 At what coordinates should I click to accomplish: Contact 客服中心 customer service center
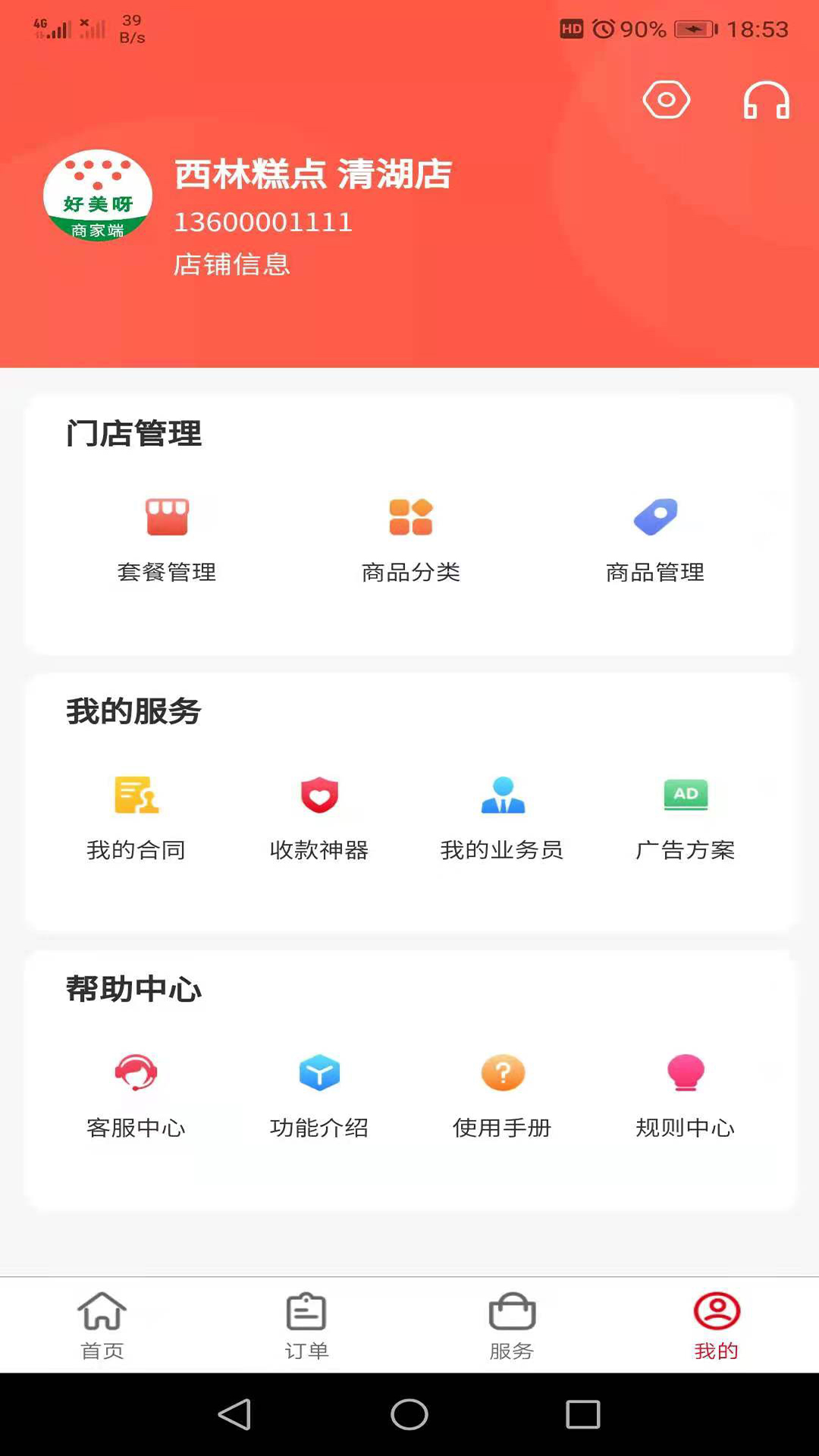(136, 1096)
